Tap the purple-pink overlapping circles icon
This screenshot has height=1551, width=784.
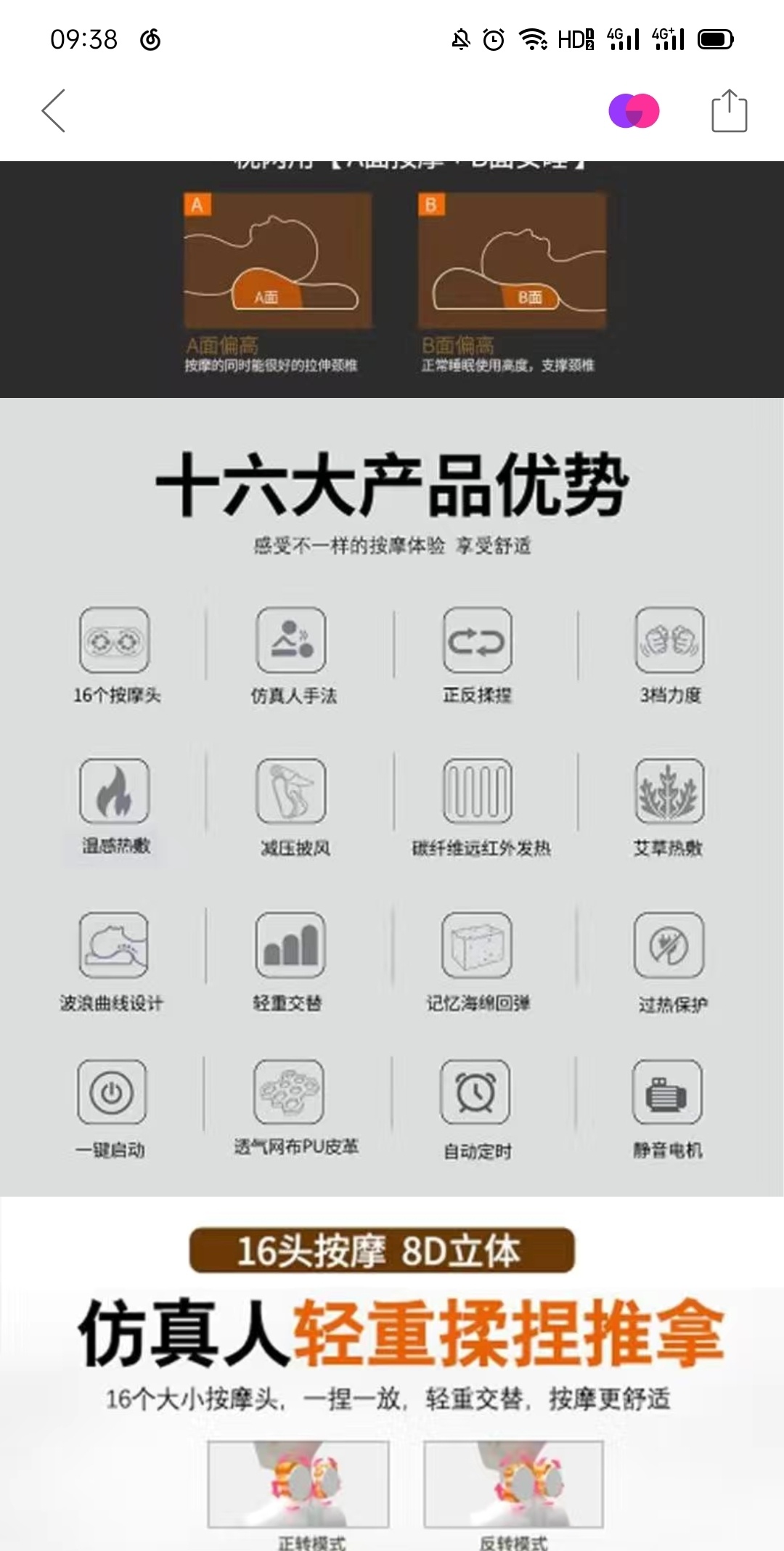tap(634, 111)
